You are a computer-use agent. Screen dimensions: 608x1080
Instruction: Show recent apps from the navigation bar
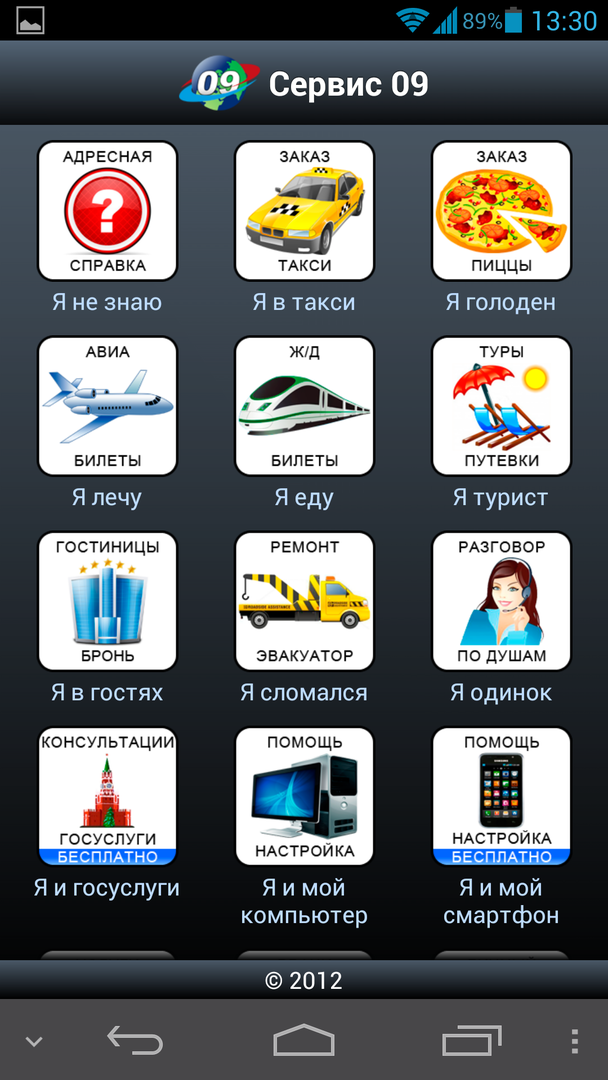[471, 1041]
